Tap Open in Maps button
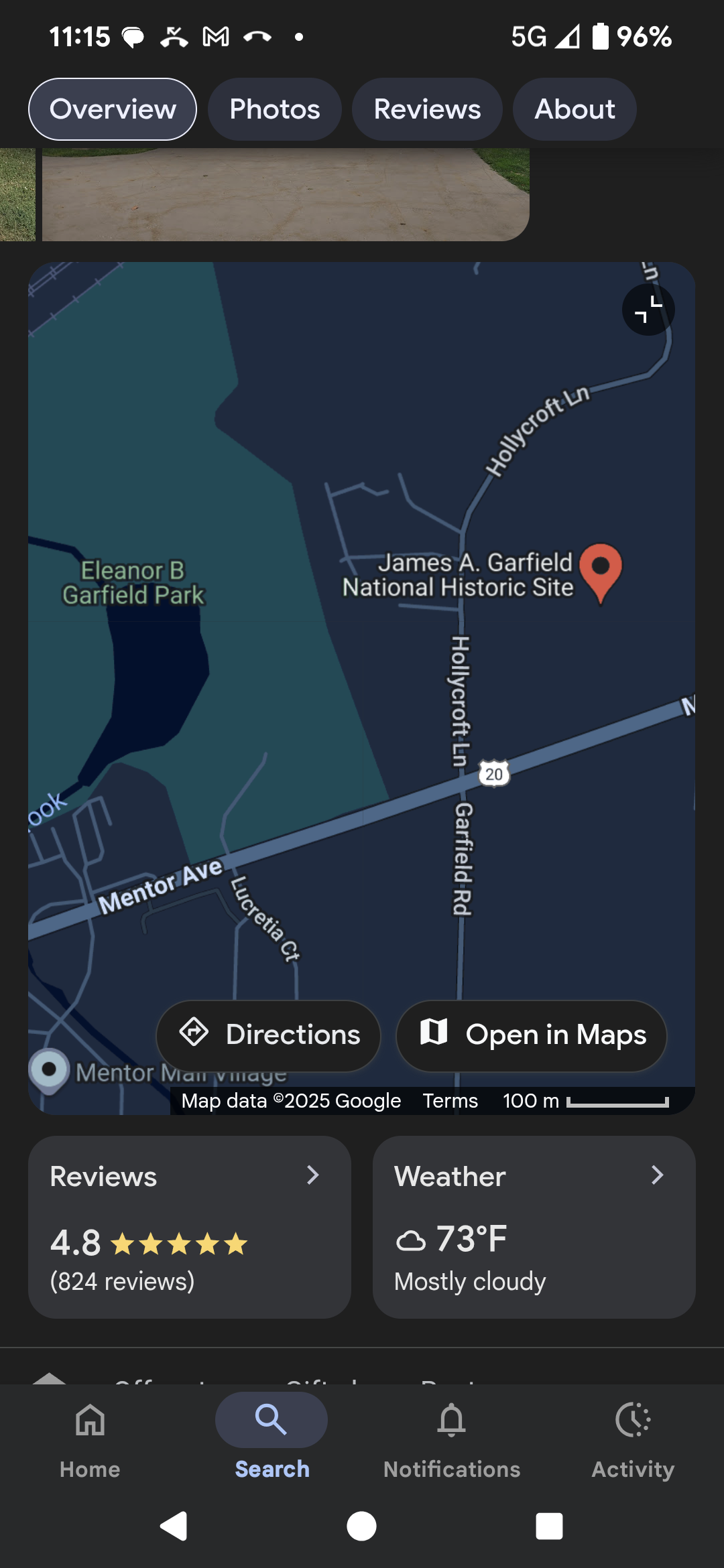Viewport: 724px width, 1568px height. coord(532,1035)
